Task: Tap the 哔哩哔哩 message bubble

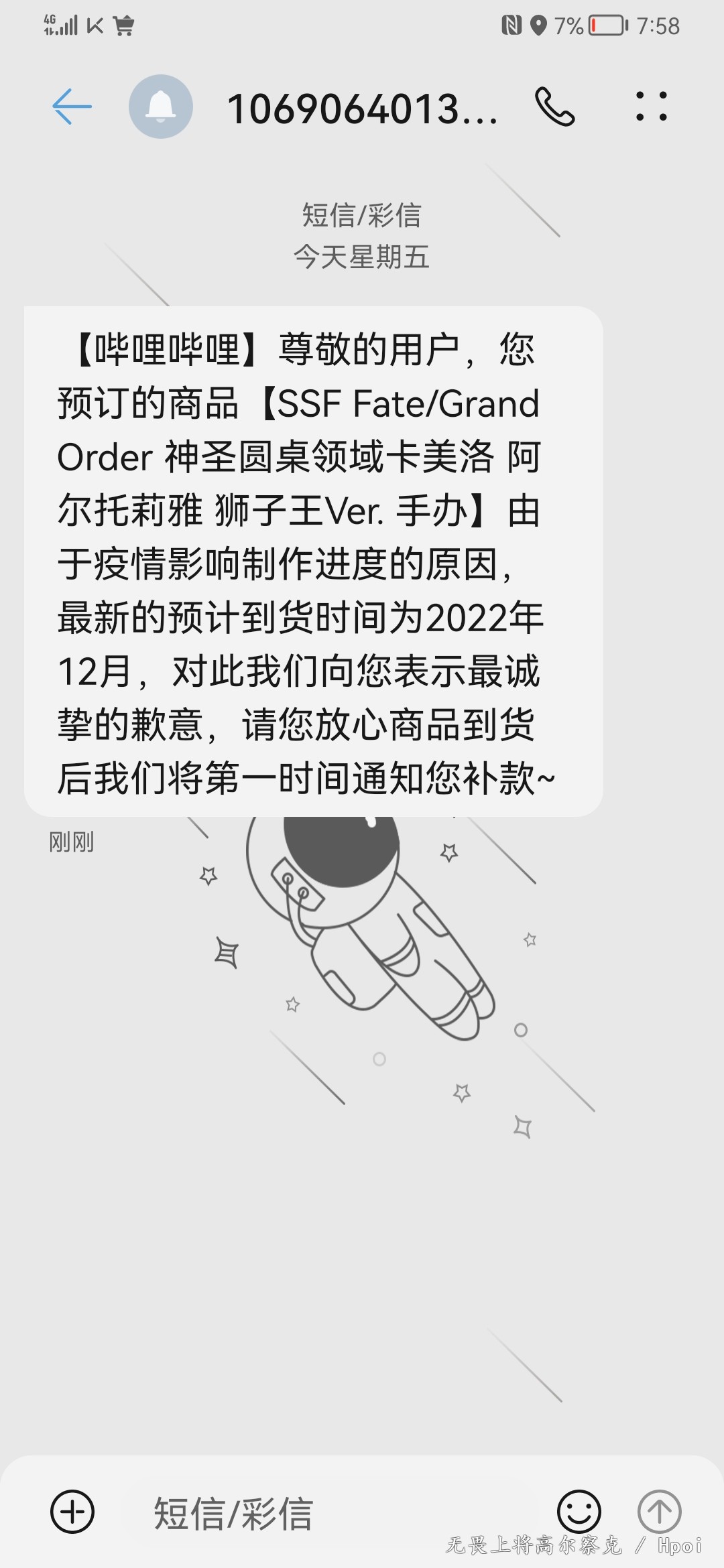Action: [314, 562]
